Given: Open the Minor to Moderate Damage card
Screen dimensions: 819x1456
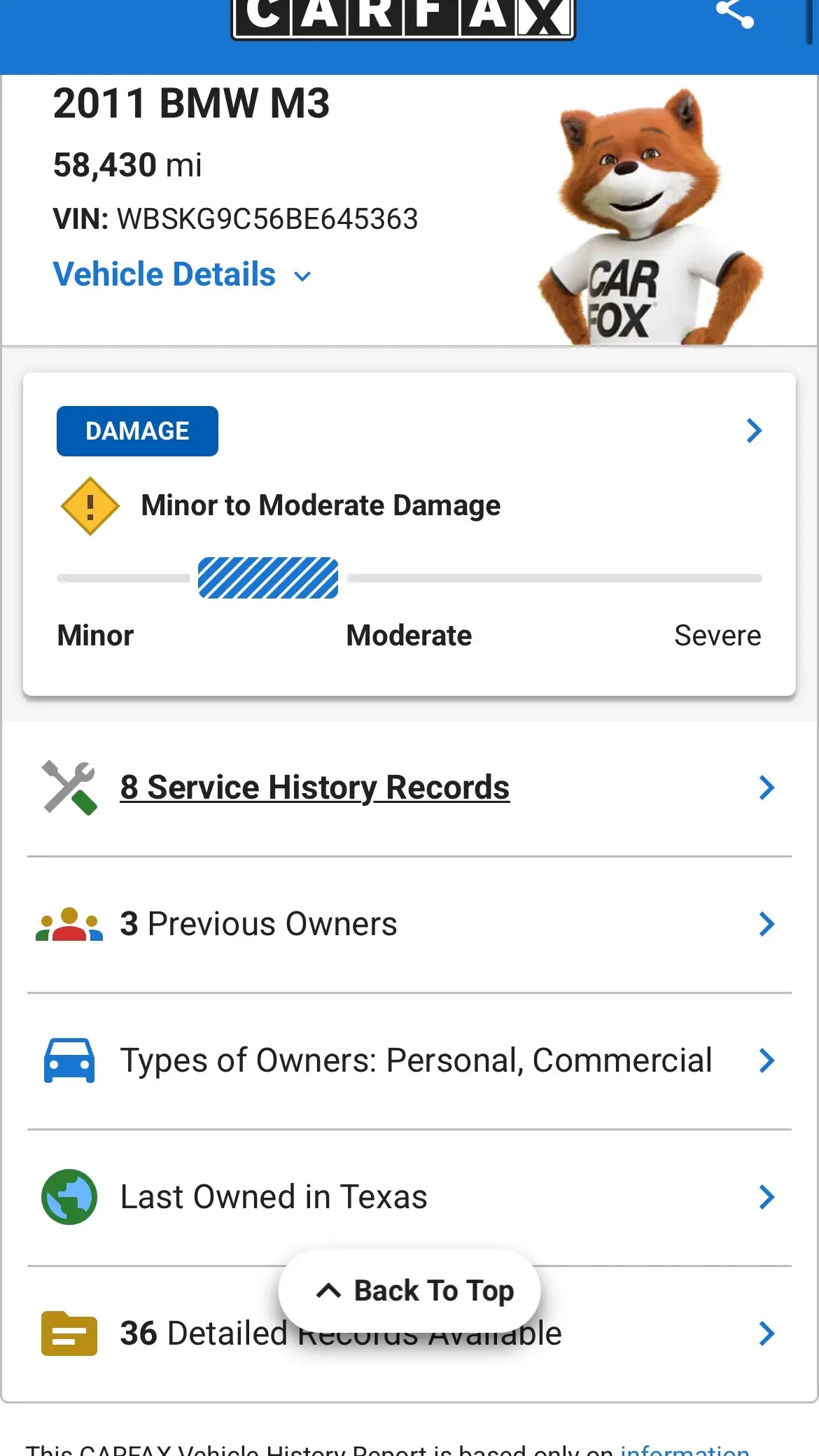Looking at the screenshot, I should (x=409, y=534).
